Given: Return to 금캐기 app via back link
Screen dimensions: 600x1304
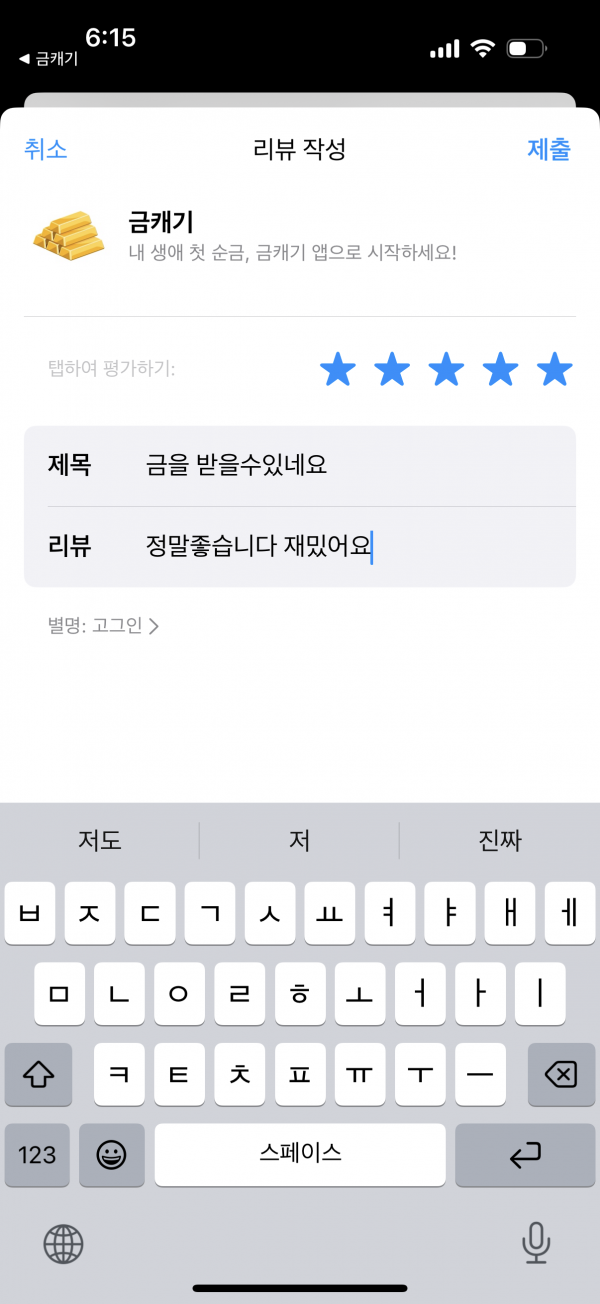Looking at the screenshot, I should [48, 59].
